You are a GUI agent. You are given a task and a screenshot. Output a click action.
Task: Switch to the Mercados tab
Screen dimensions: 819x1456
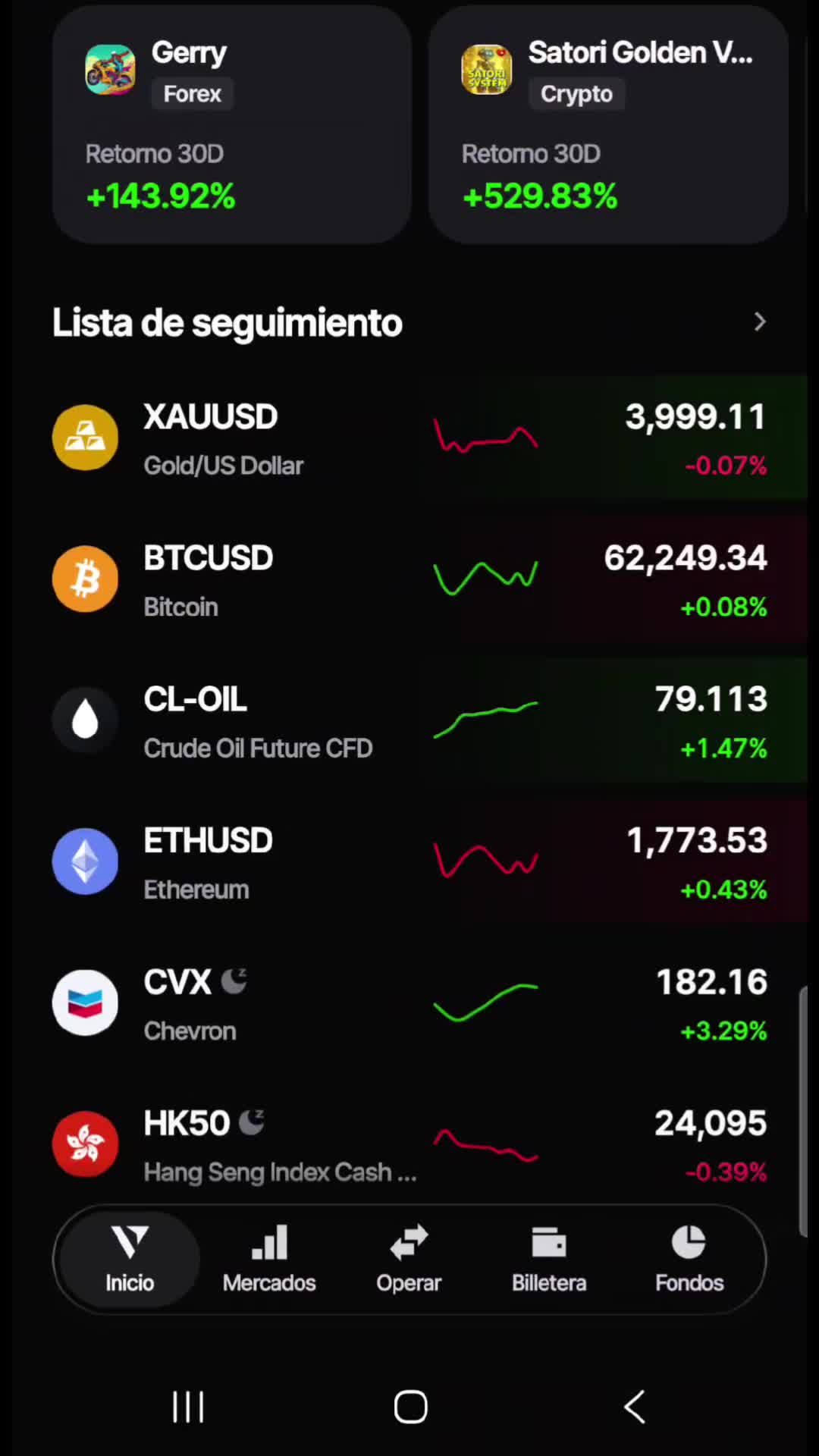[269, 1259]
